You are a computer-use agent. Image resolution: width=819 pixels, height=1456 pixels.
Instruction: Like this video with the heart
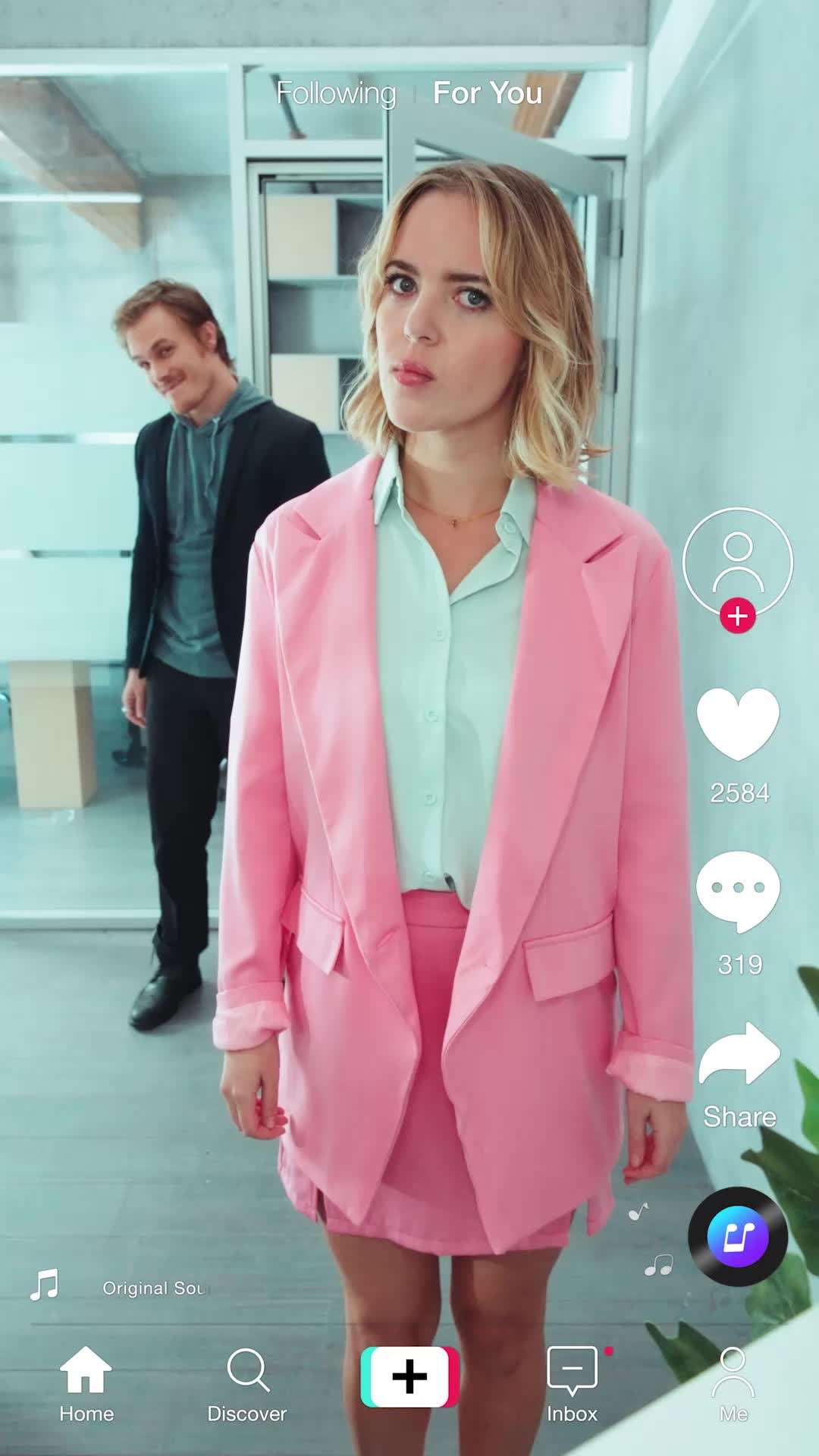[738, 724]
